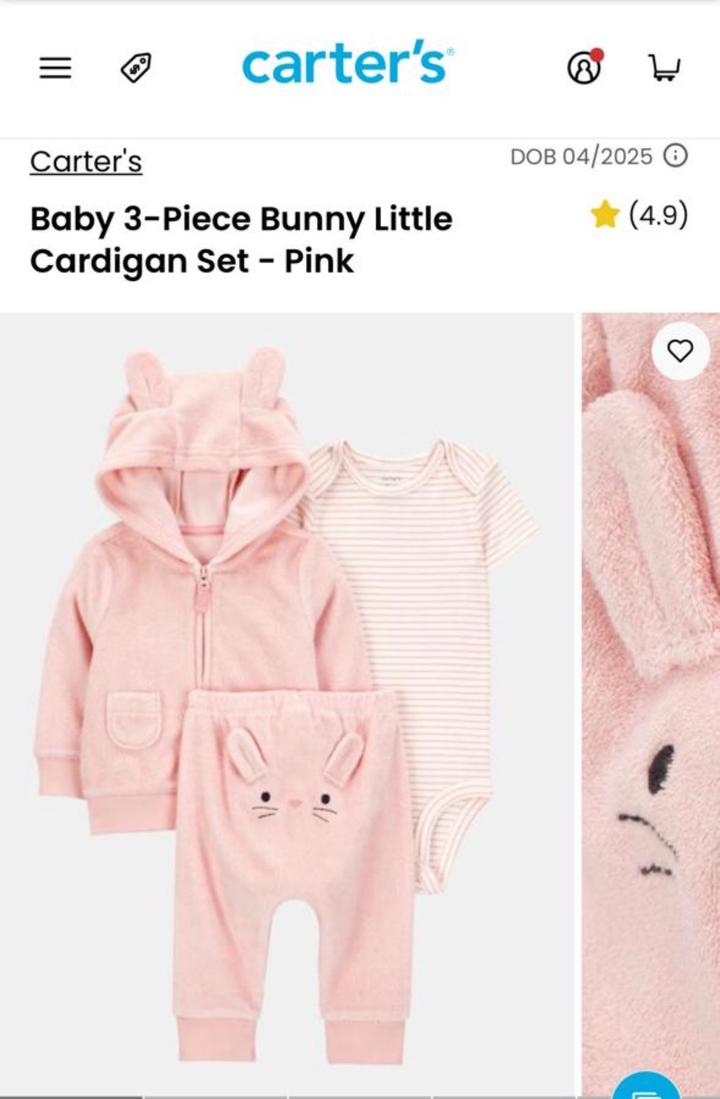This screenshot has height=1099, width=720.
Task: Open the account profile icon
Action: coord(585,67)
